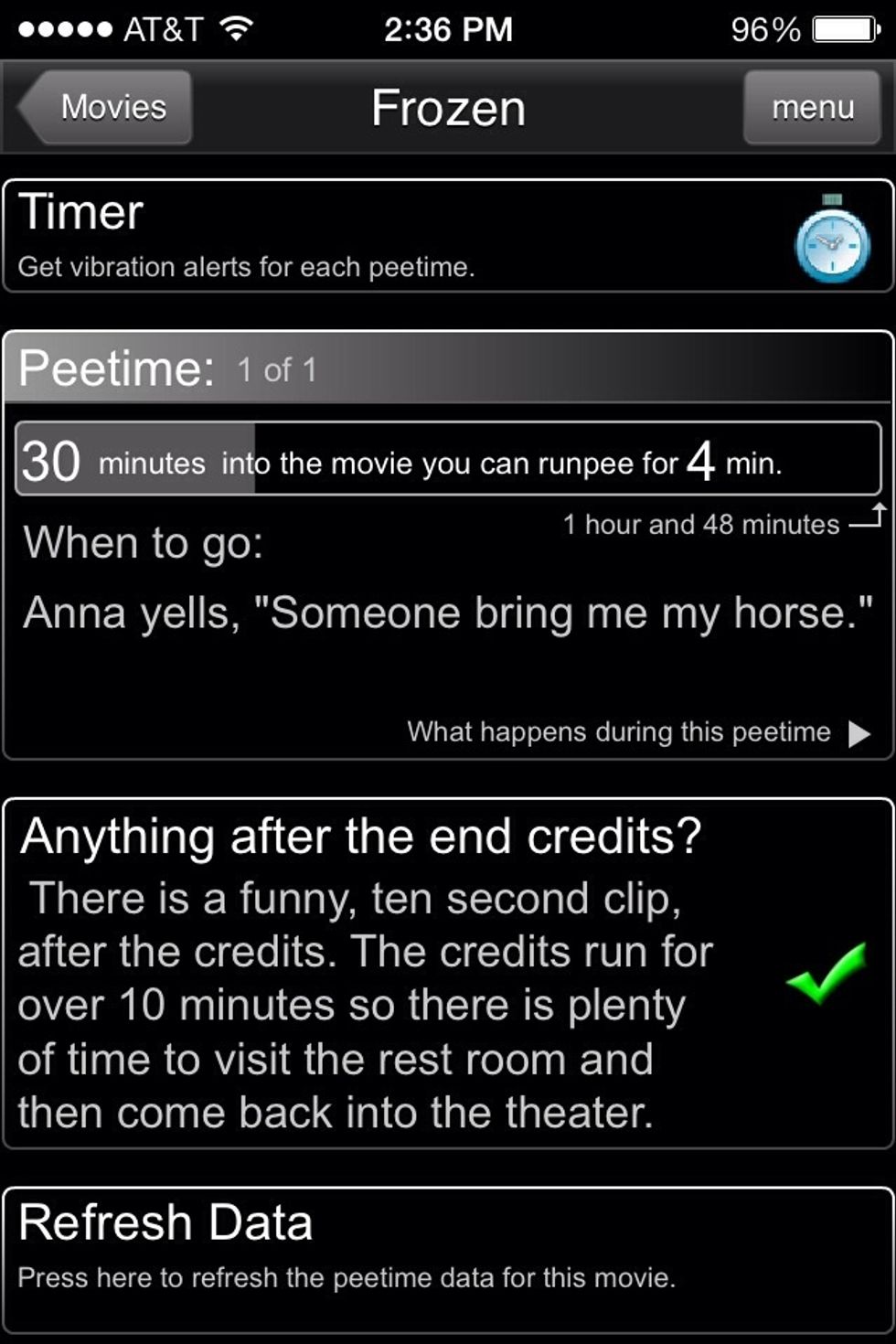Image resolution: width=896 pixels, height=1344 pixels.
Task: Tap the Frozen title text
Action: (x=447, y=107)
